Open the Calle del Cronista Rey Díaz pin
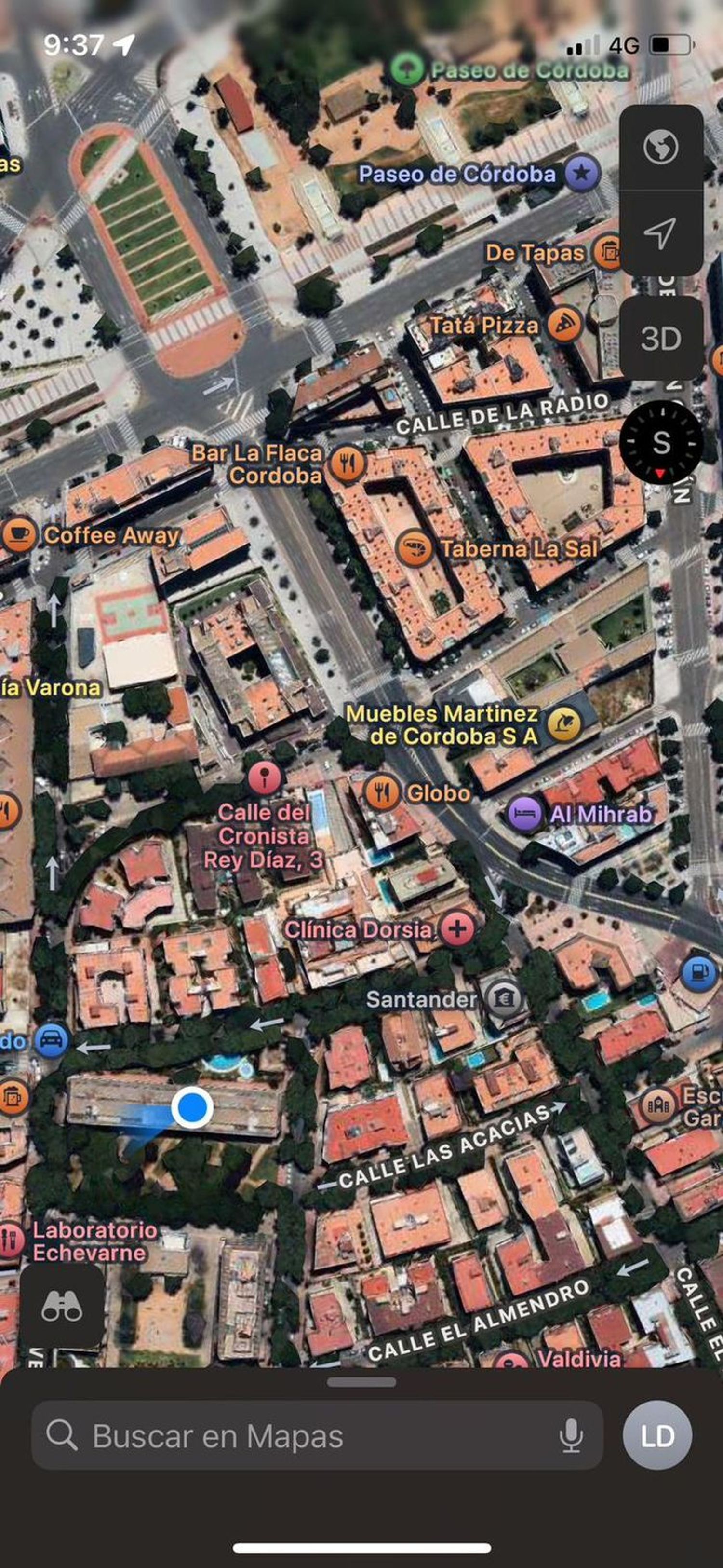Image resolution: width=723 pixels, height=1568 pixels. tap(265, 778)
